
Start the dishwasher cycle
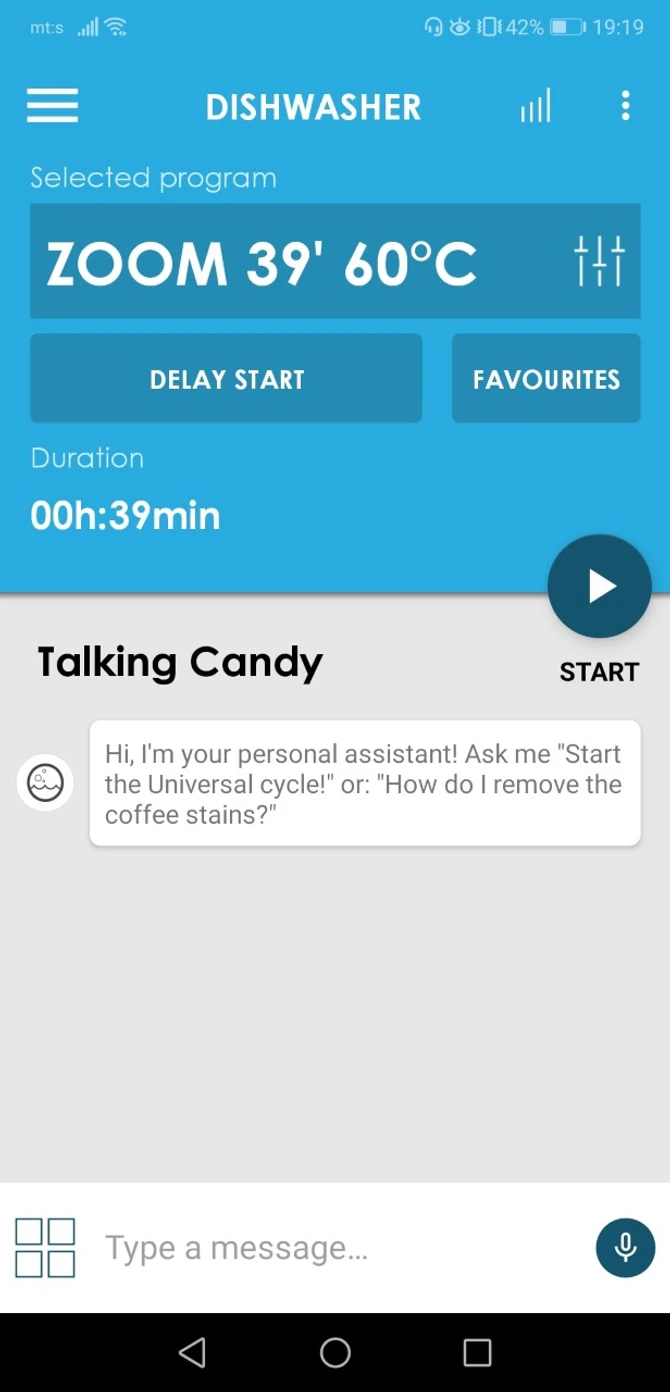click(599, 587)
